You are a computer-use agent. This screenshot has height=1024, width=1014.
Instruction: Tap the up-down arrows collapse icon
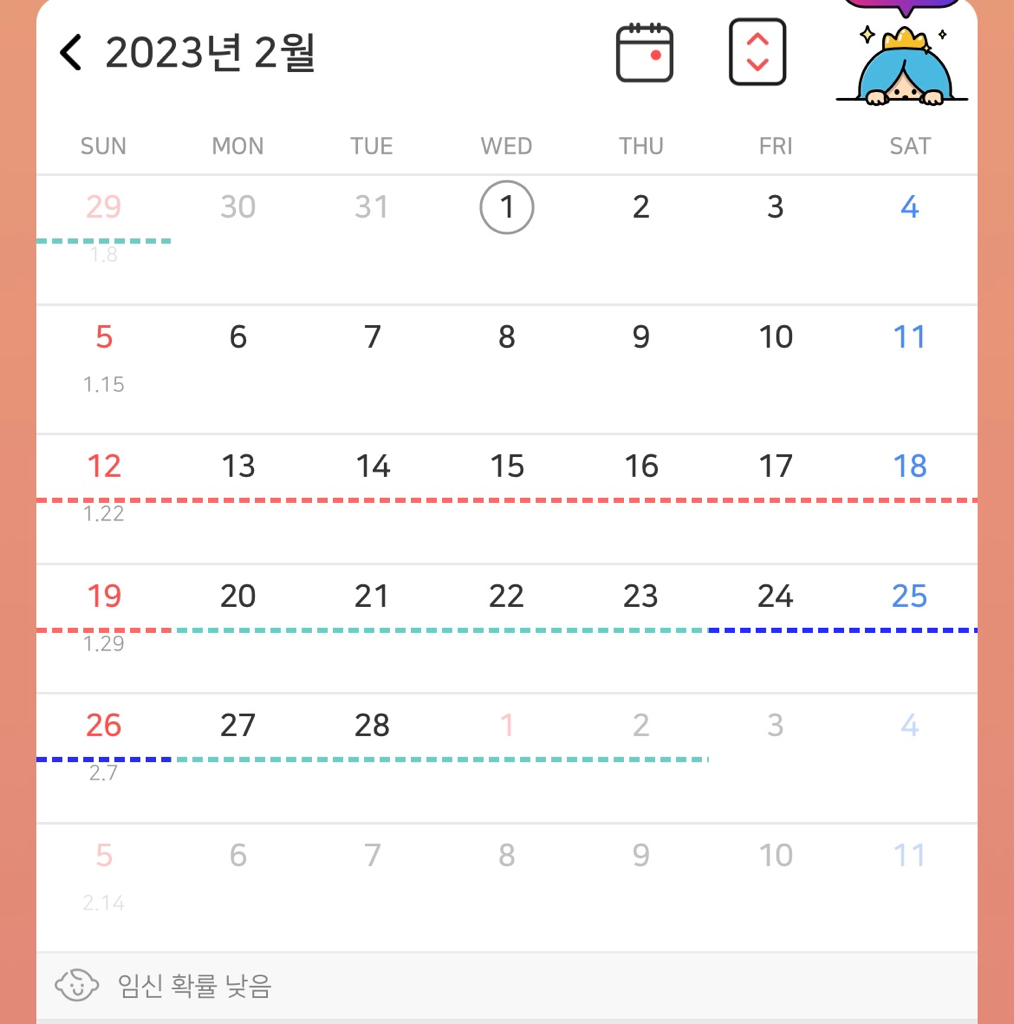(x=757, y=52)
